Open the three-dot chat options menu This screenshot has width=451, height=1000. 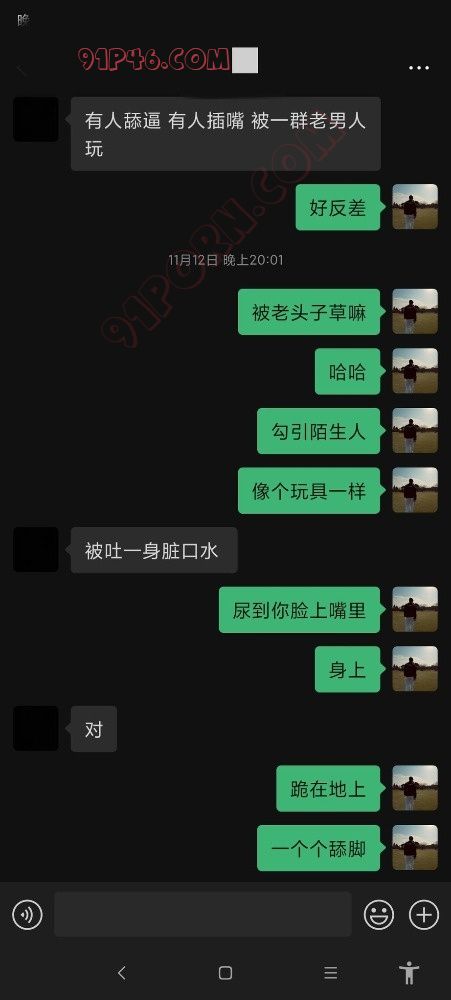click(x=418, y=68)
